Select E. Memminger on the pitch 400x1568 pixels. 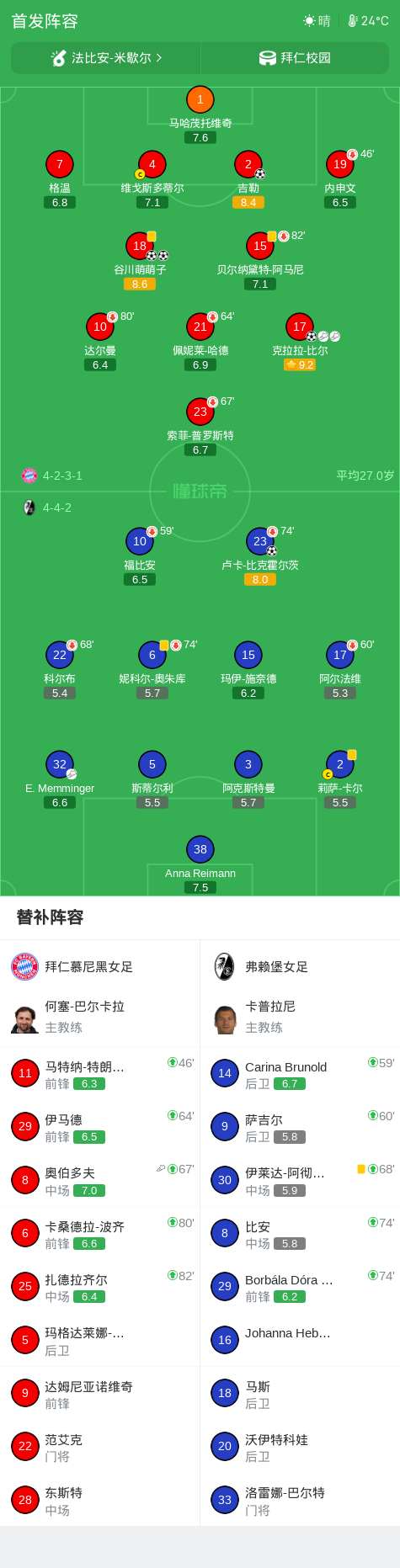click(60, 779)
